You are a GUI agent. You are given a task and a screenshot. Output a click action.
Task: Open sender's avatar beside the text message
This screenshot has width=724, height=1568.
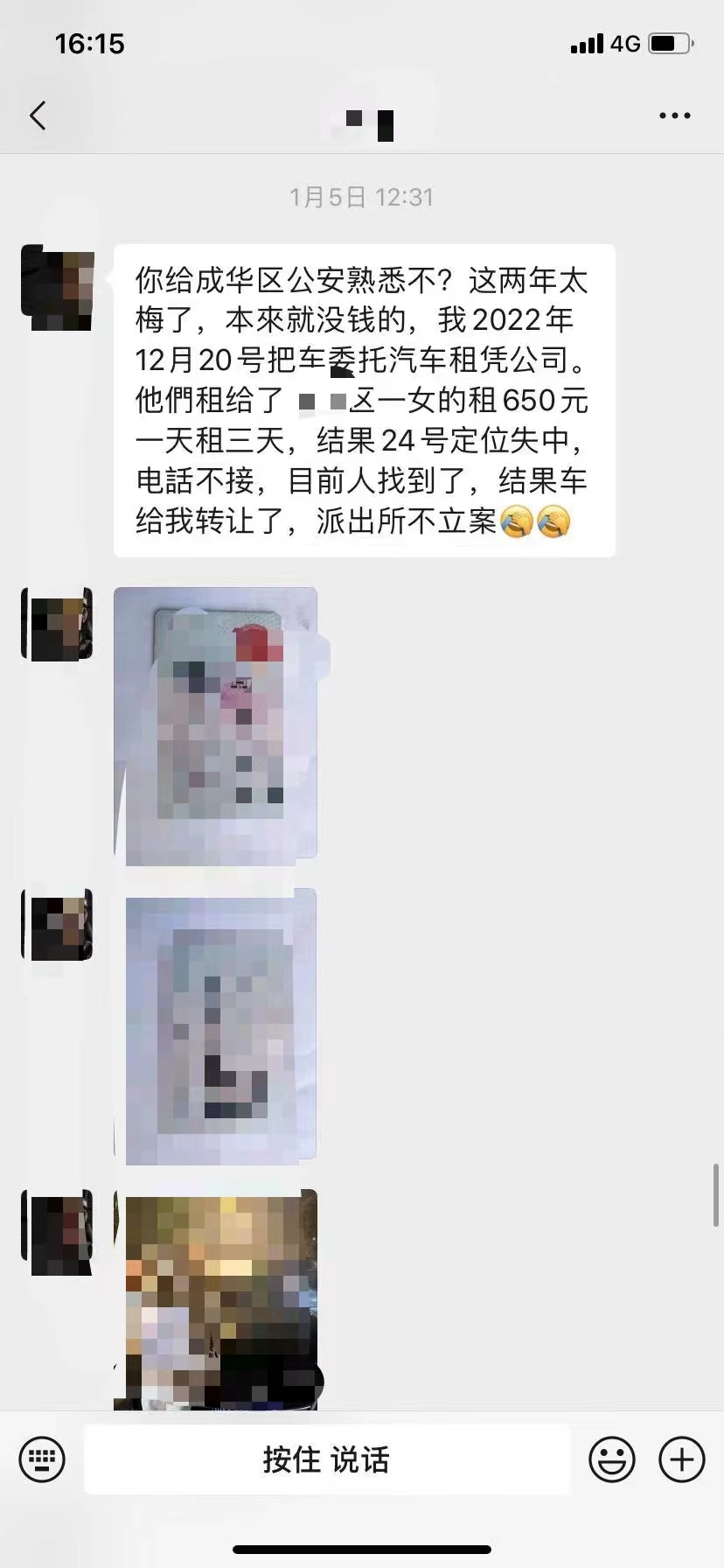pos(58,288)
